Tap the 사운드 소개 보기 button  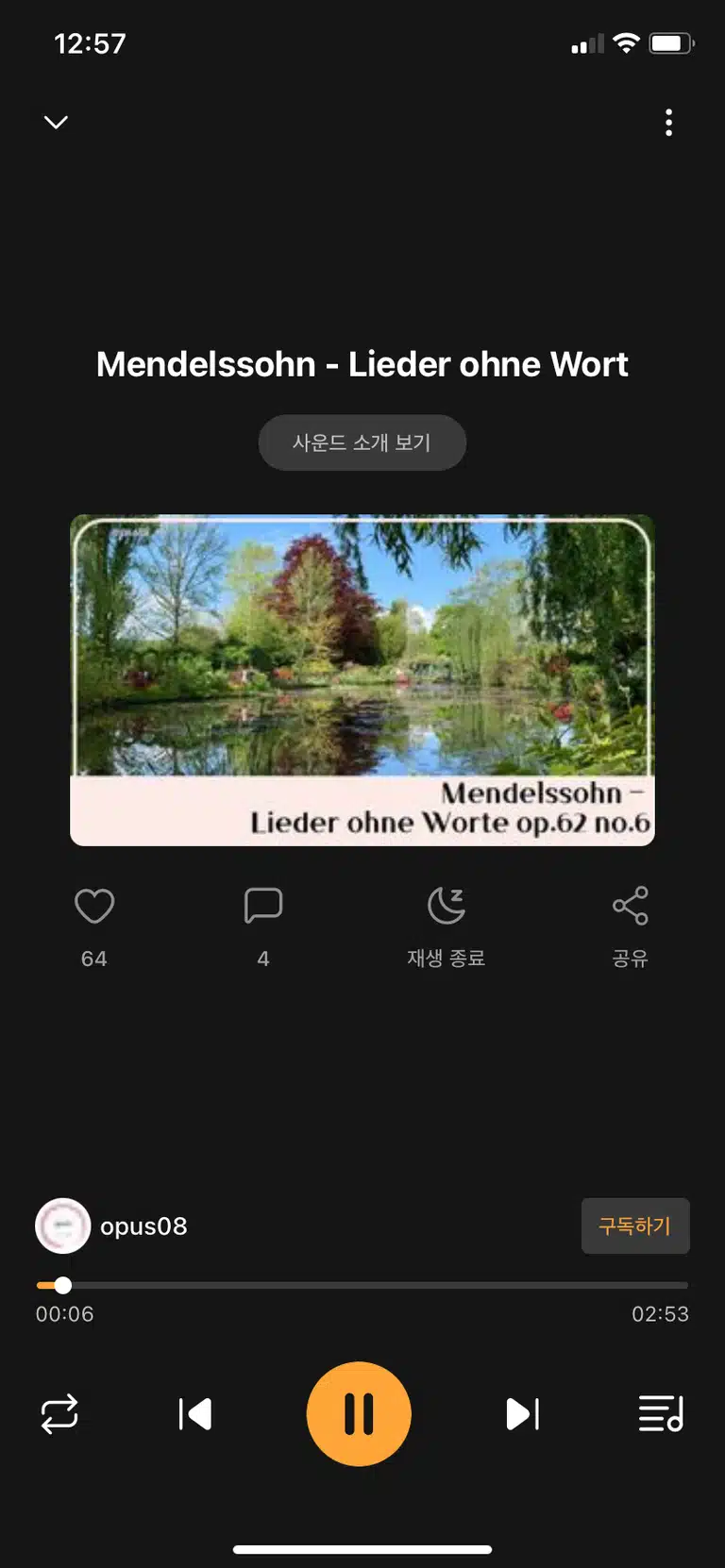(x=362, y=442)
